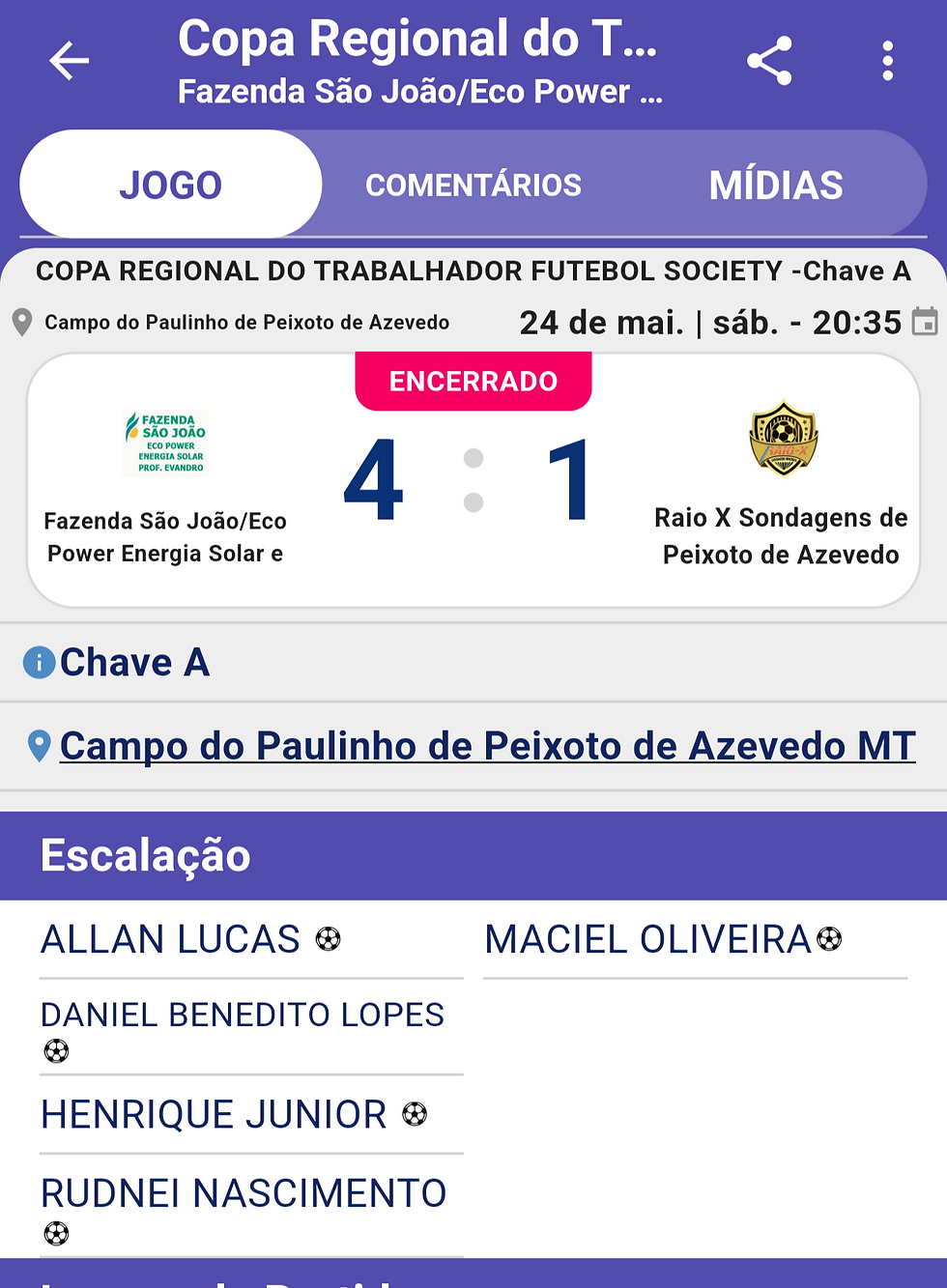The height and width of the screenshot is (1288, 947).
Task: Open Campo do Paulinho de Peixoto link
Action: (x=487, y=746)
